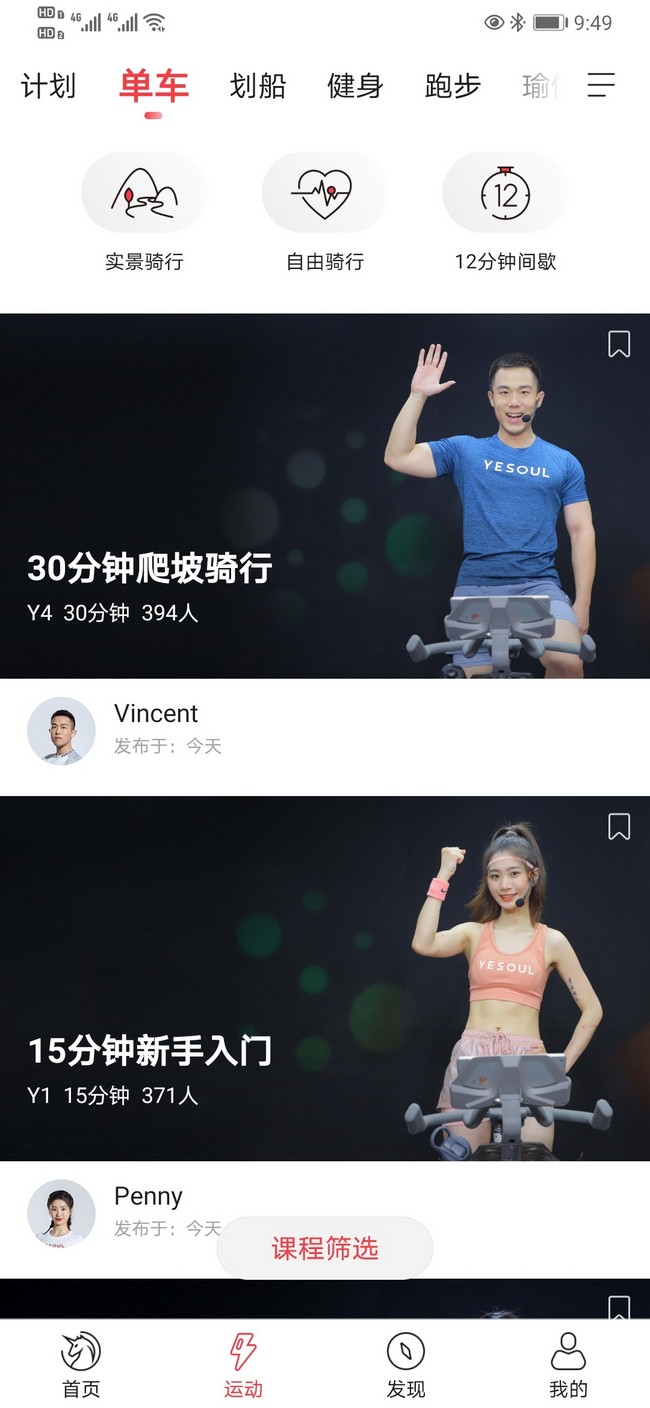Bookmark the 15分钟新手入门 course
Screen dimensions: 650x1408
coord(619,826)
